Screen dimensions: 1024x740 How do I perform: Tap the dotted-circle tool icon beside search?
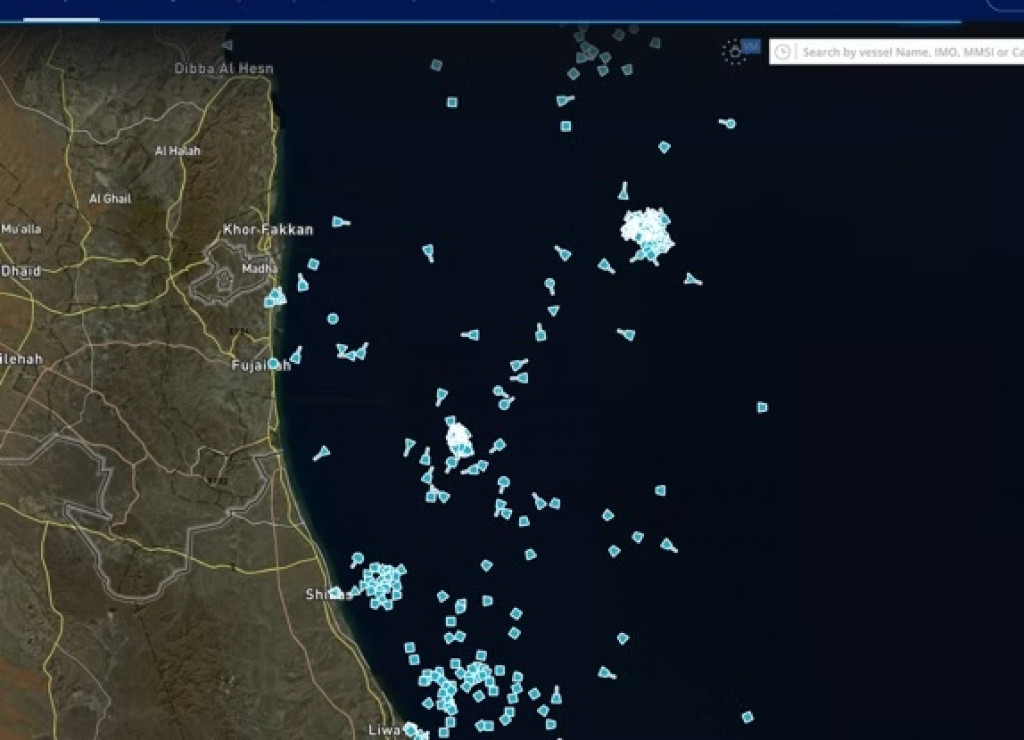tap(735, 52)
